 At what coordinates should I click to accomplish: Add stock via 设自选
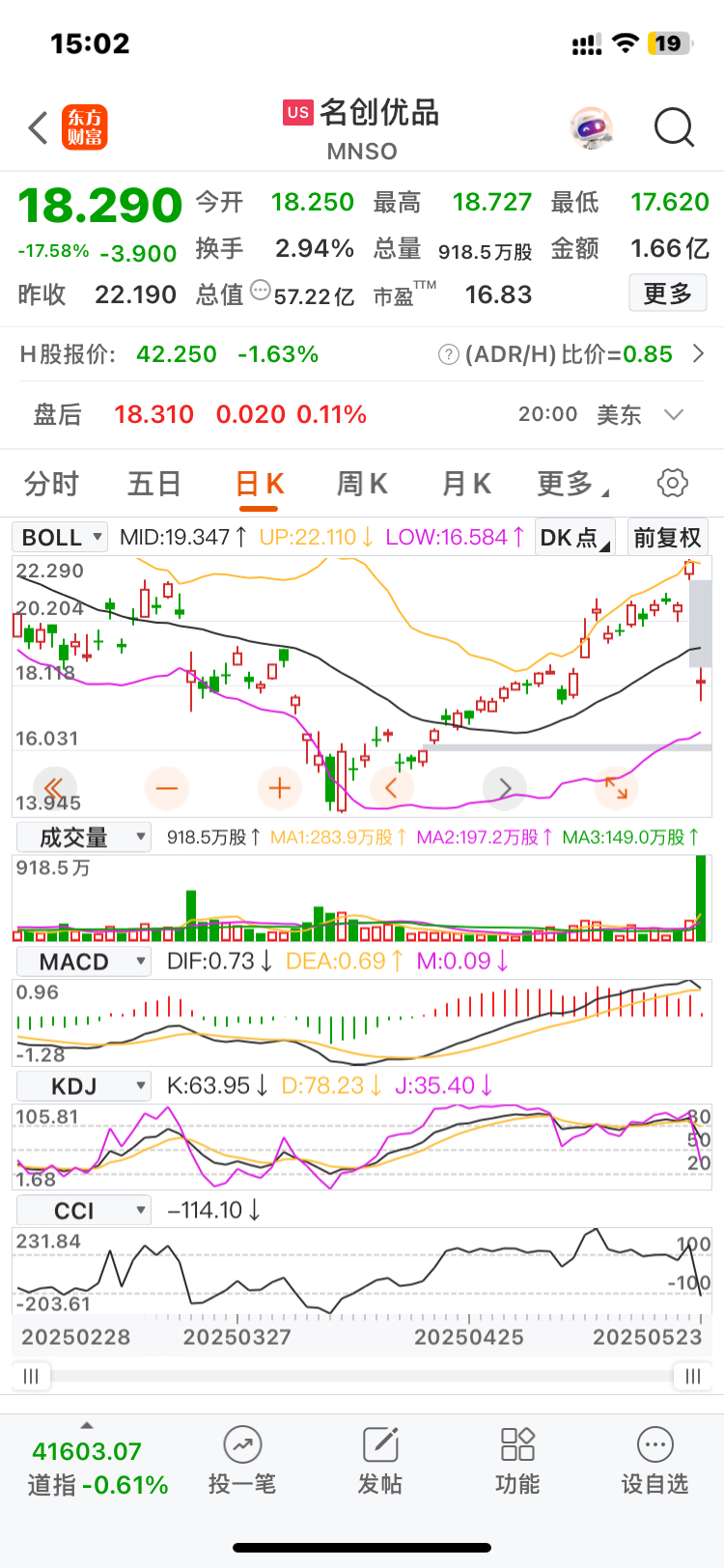point(654,1460)
